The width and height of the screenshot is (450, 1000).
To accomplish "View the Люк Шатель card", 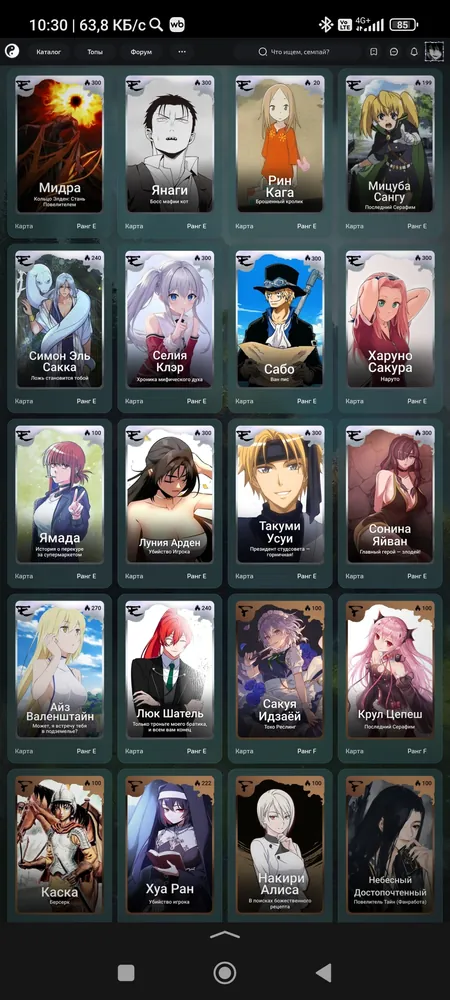I will pos(170,678).
